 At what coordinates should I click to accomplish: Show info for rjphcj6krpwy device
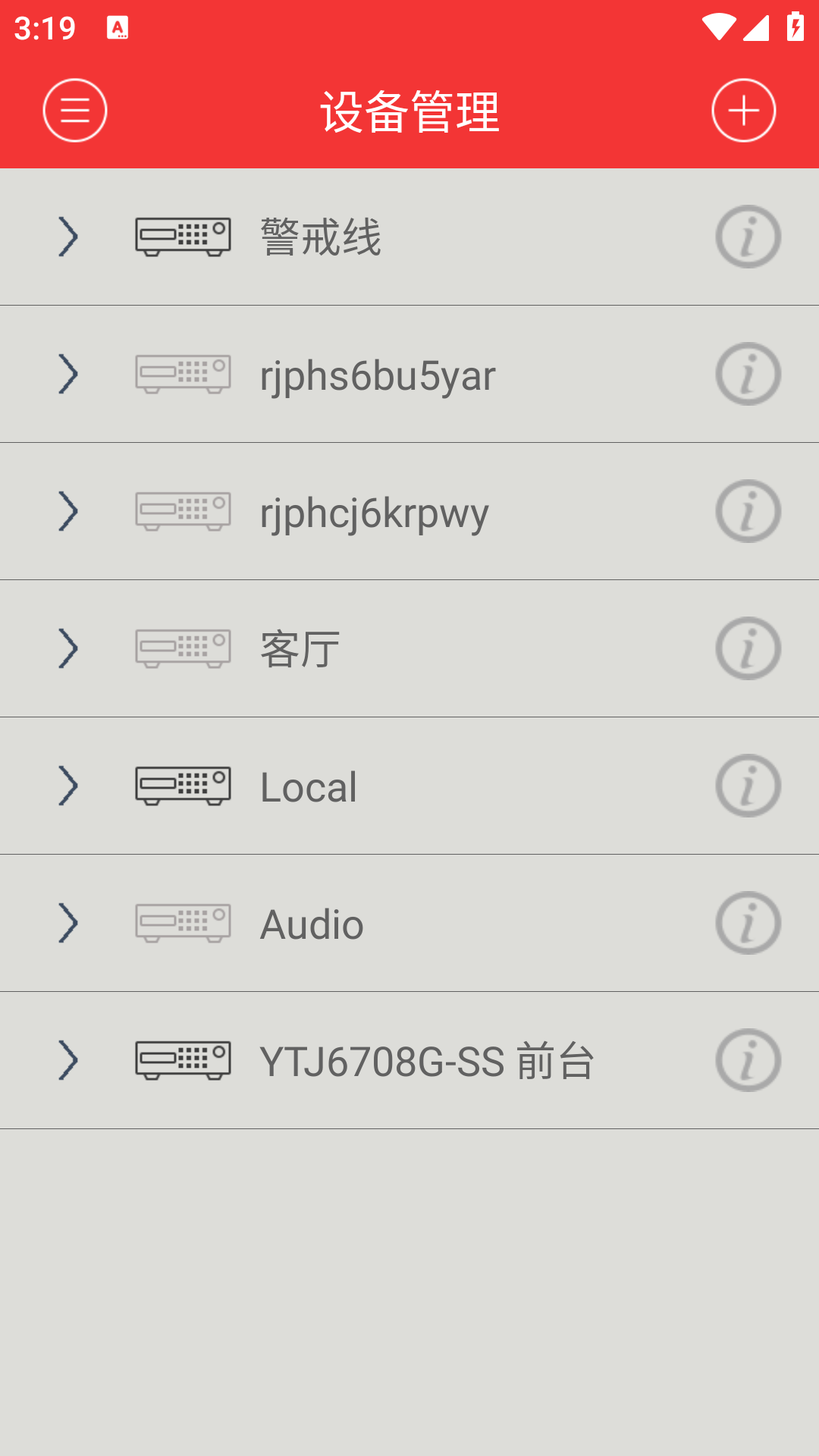[748, 511]
